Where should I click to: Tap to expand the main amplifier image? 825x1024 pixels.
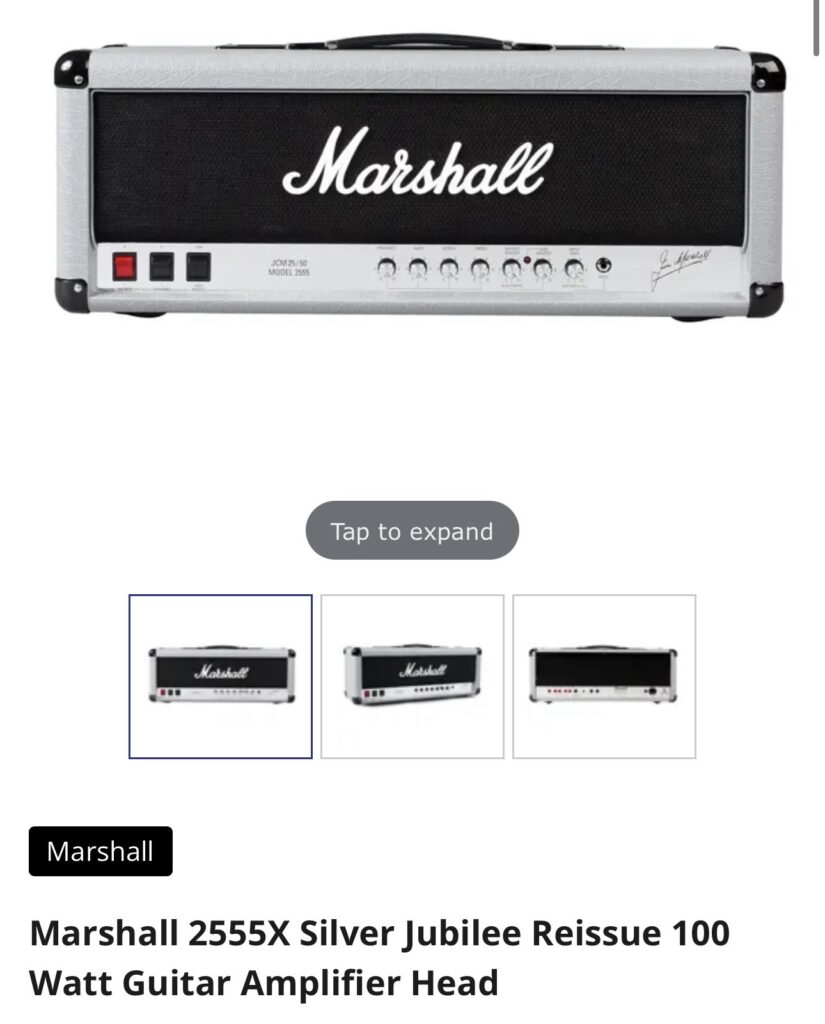(x=412, y=531)
